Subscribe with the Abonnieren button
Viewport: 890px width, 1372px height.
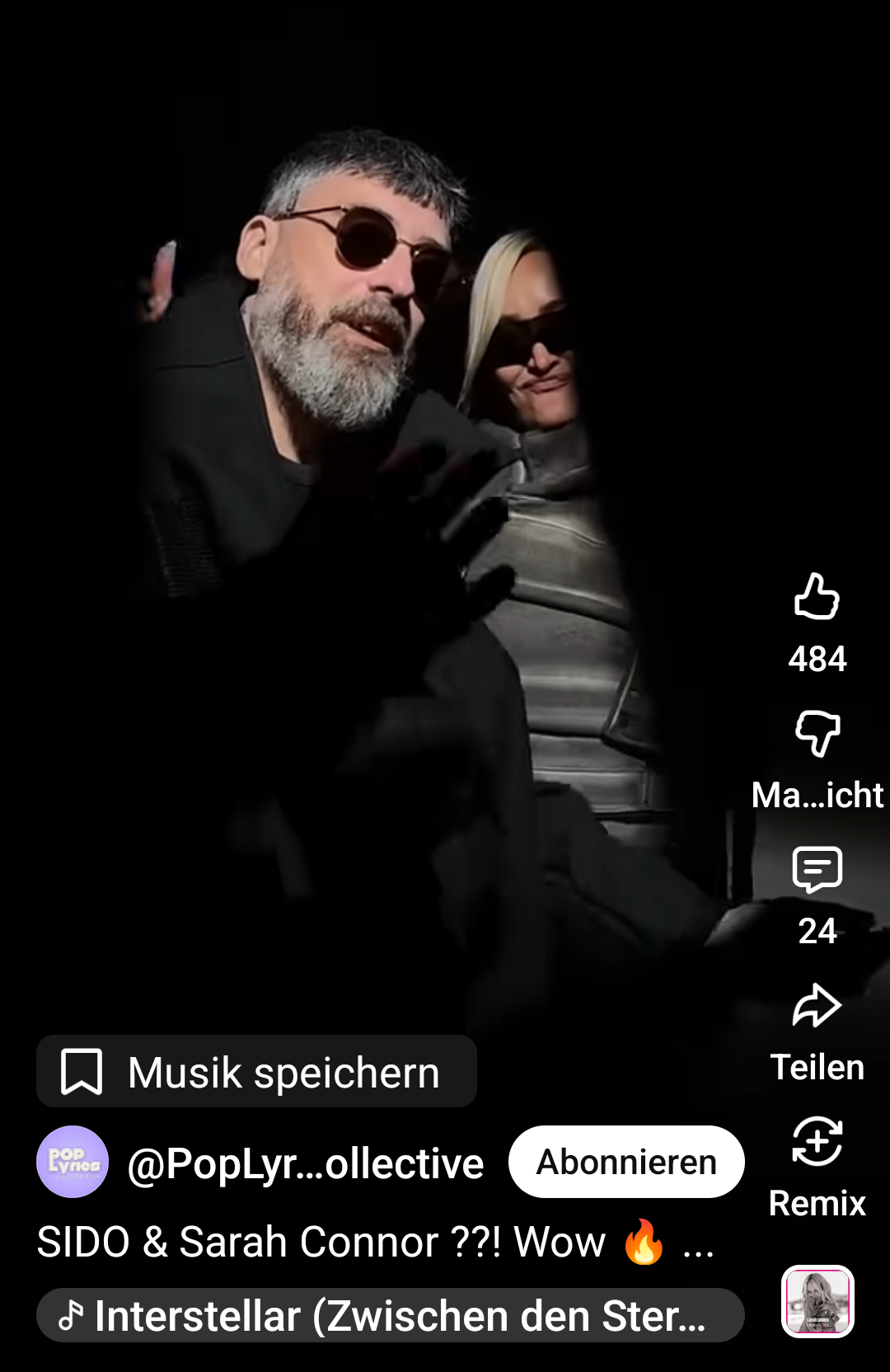626,1162
